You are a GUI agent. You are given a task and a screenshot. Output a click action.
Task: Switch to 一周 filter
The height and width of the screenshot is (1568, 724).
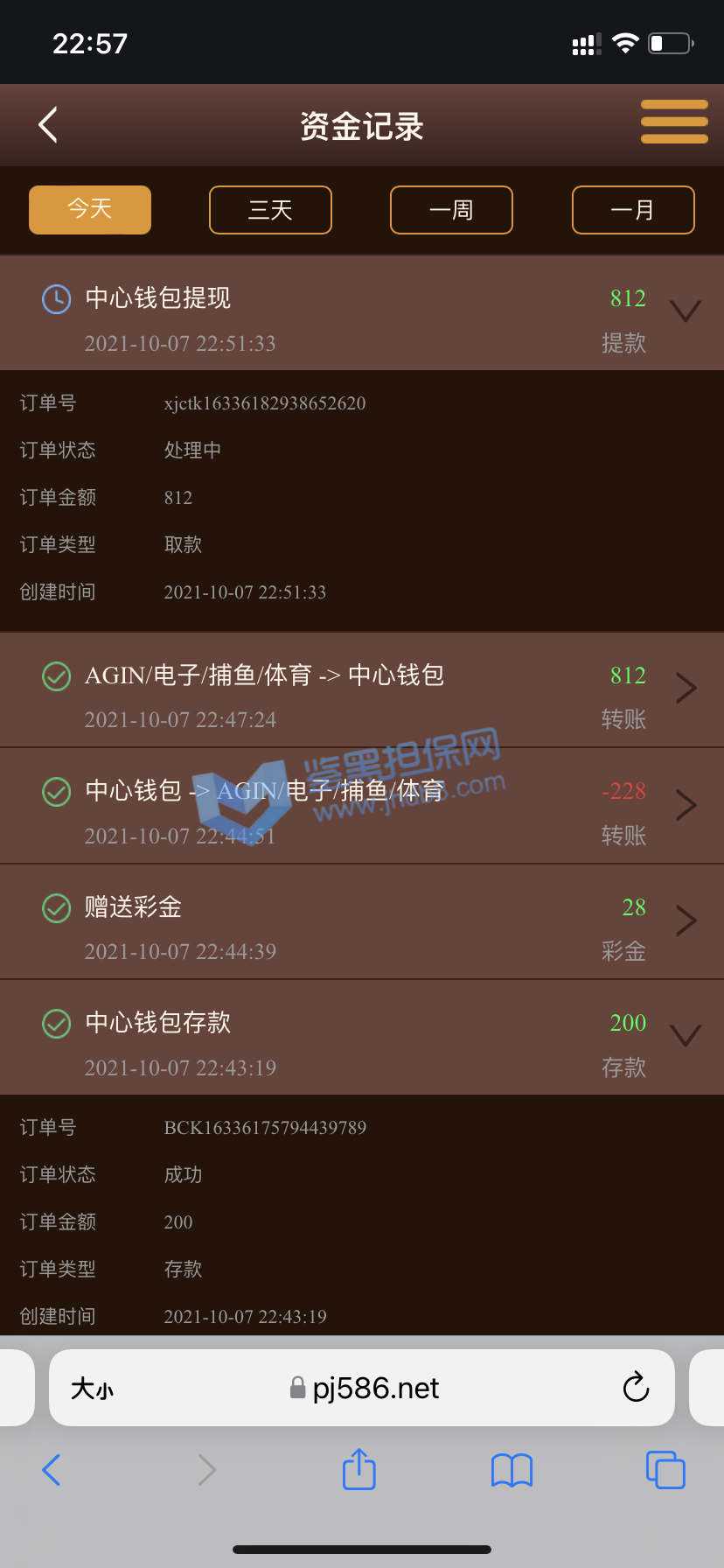(451, 210)
